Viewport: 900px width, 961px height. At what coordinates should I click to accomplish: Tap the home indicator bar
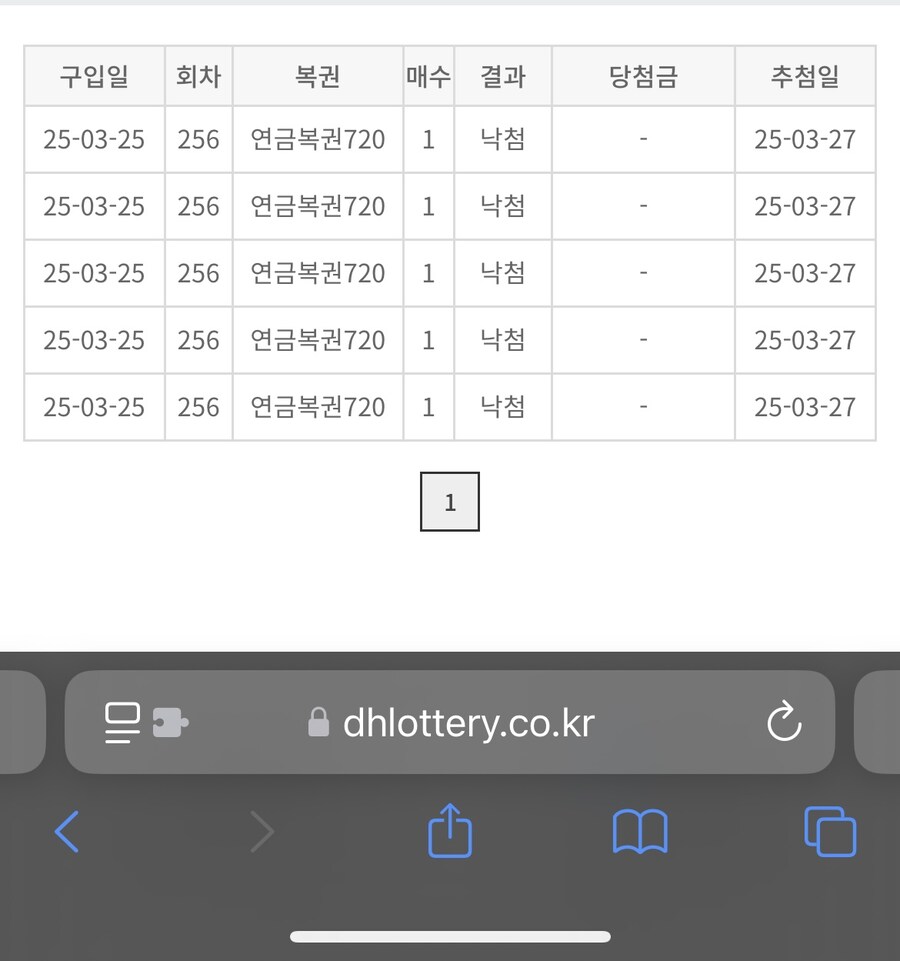pyautogui.click(x=450, y=937)
